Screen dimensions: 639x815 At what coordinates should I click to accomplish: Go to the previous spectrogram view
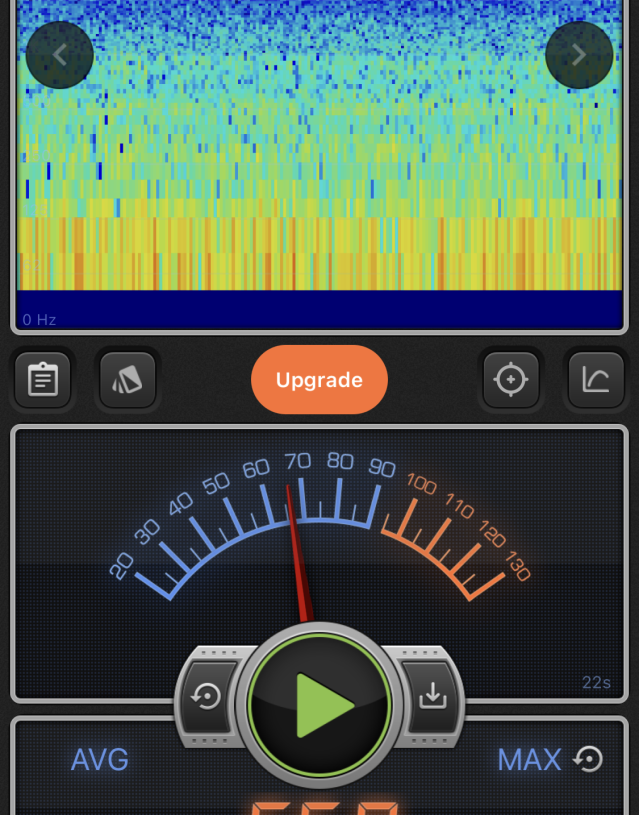coord(60,55)
